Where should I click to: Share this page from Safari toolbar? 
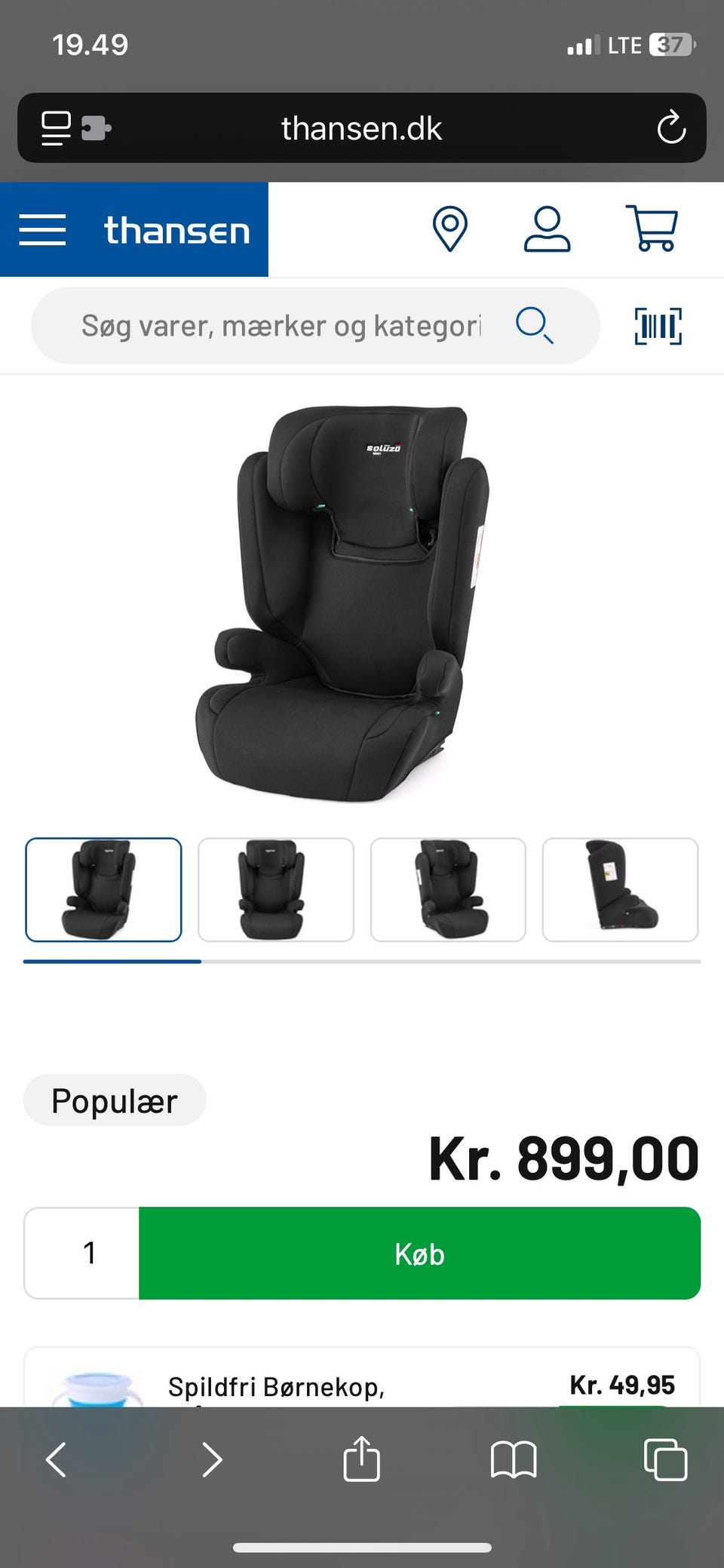(361, 1459)
